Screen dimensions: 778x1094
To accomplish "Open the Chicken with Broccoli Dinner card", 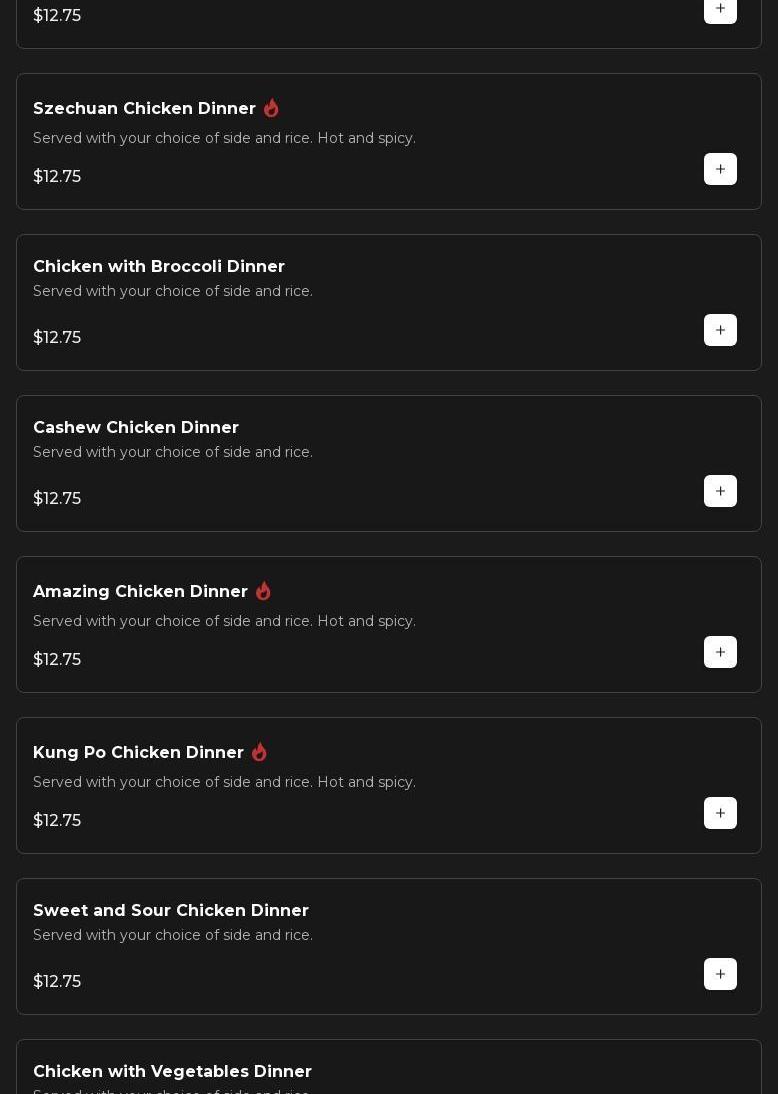I will pos(159,266).
